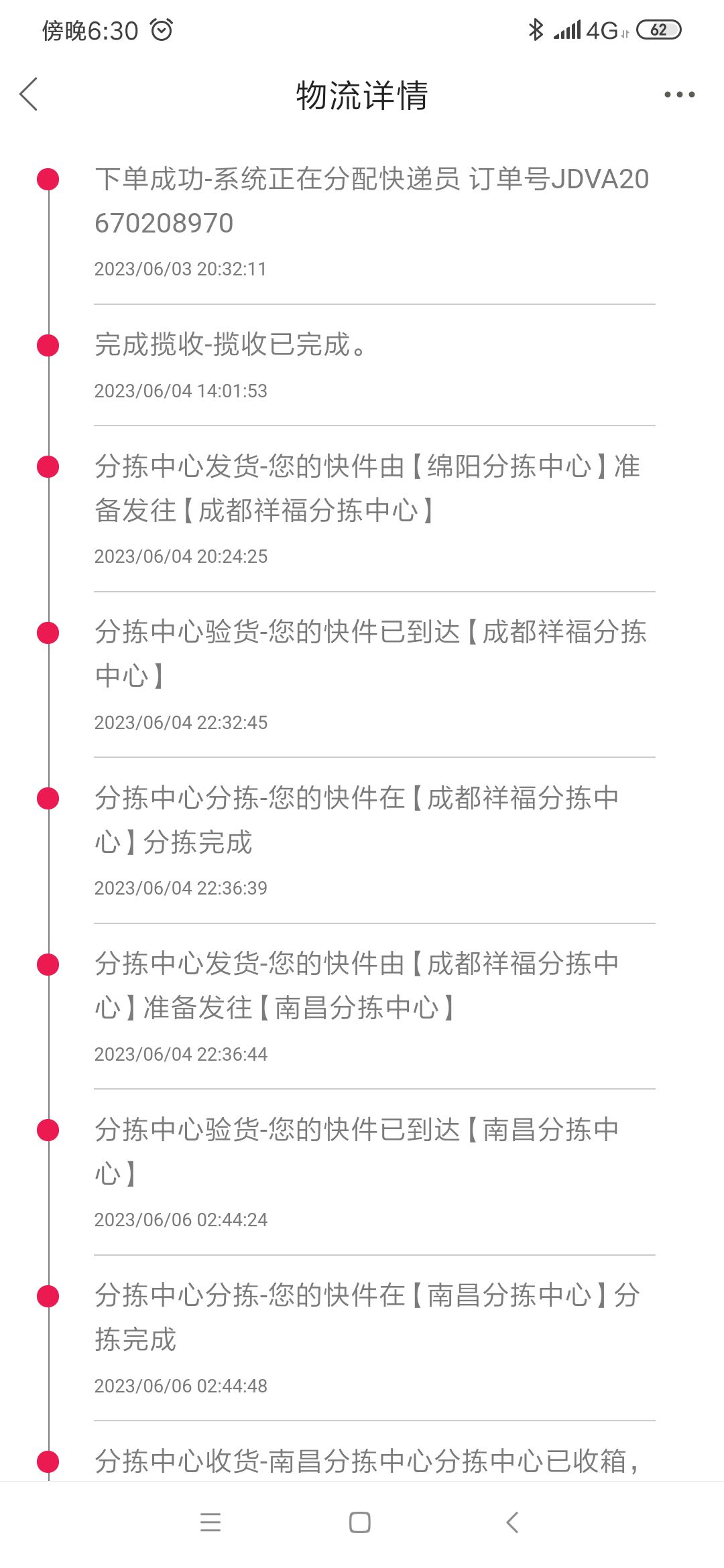Open the three-dot overflow menu
Image resolution: width=724 pixels, height=1568 pixels.
coord(679,94)
